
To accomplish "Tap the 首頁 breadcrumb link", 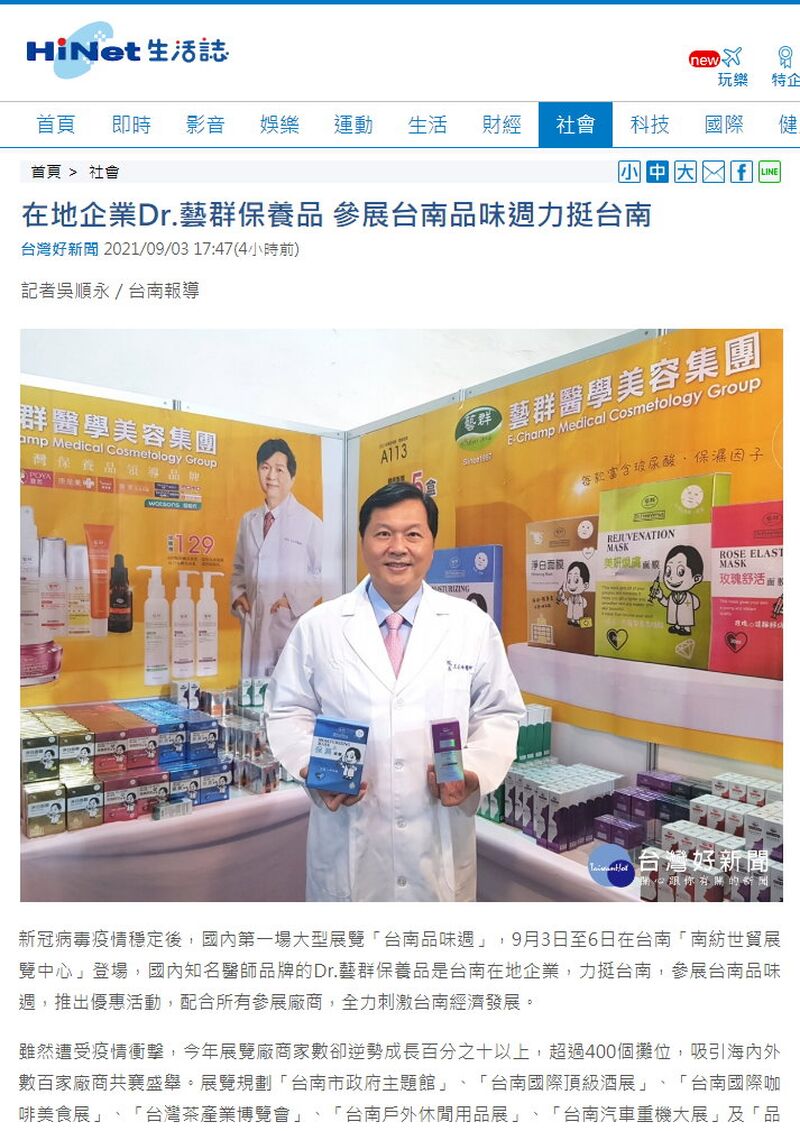I will (46, 172).
